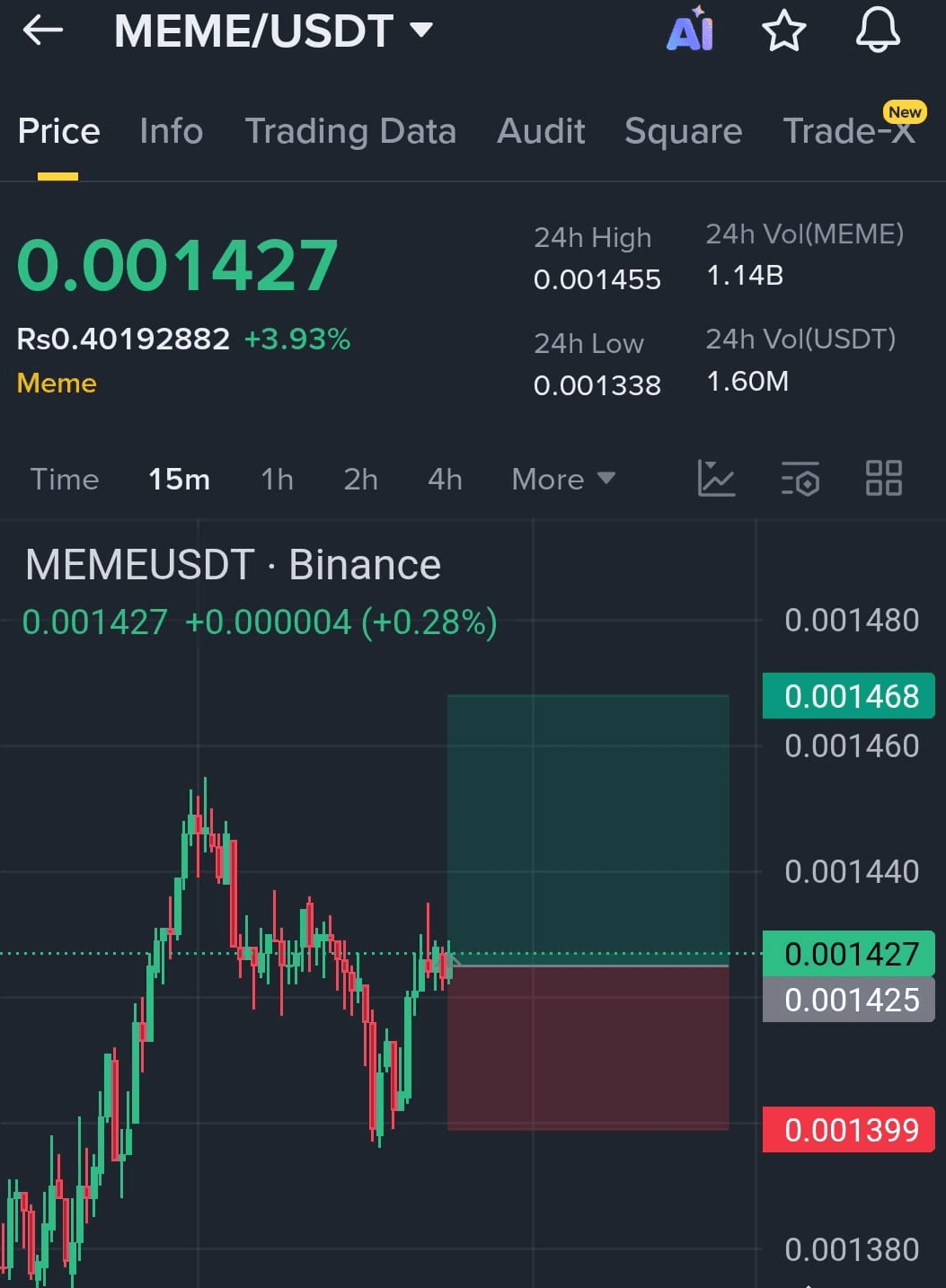Screen dimensions: 946x1288
Task: Open the AI assistant icon
Action: point(689,31)
